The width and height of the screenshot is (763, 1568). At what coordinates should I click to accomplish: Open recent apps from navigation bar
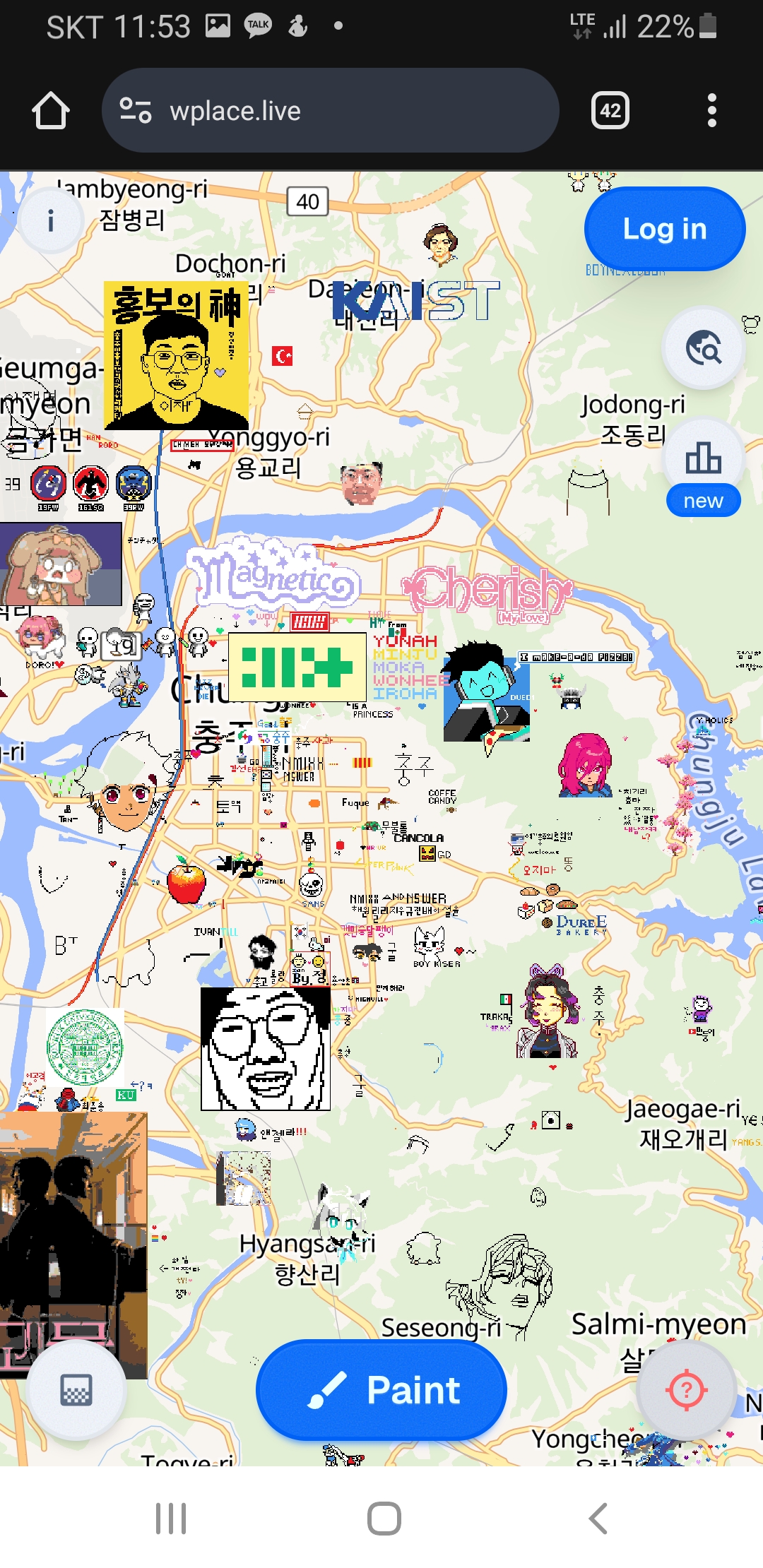tap(171, 1518)
